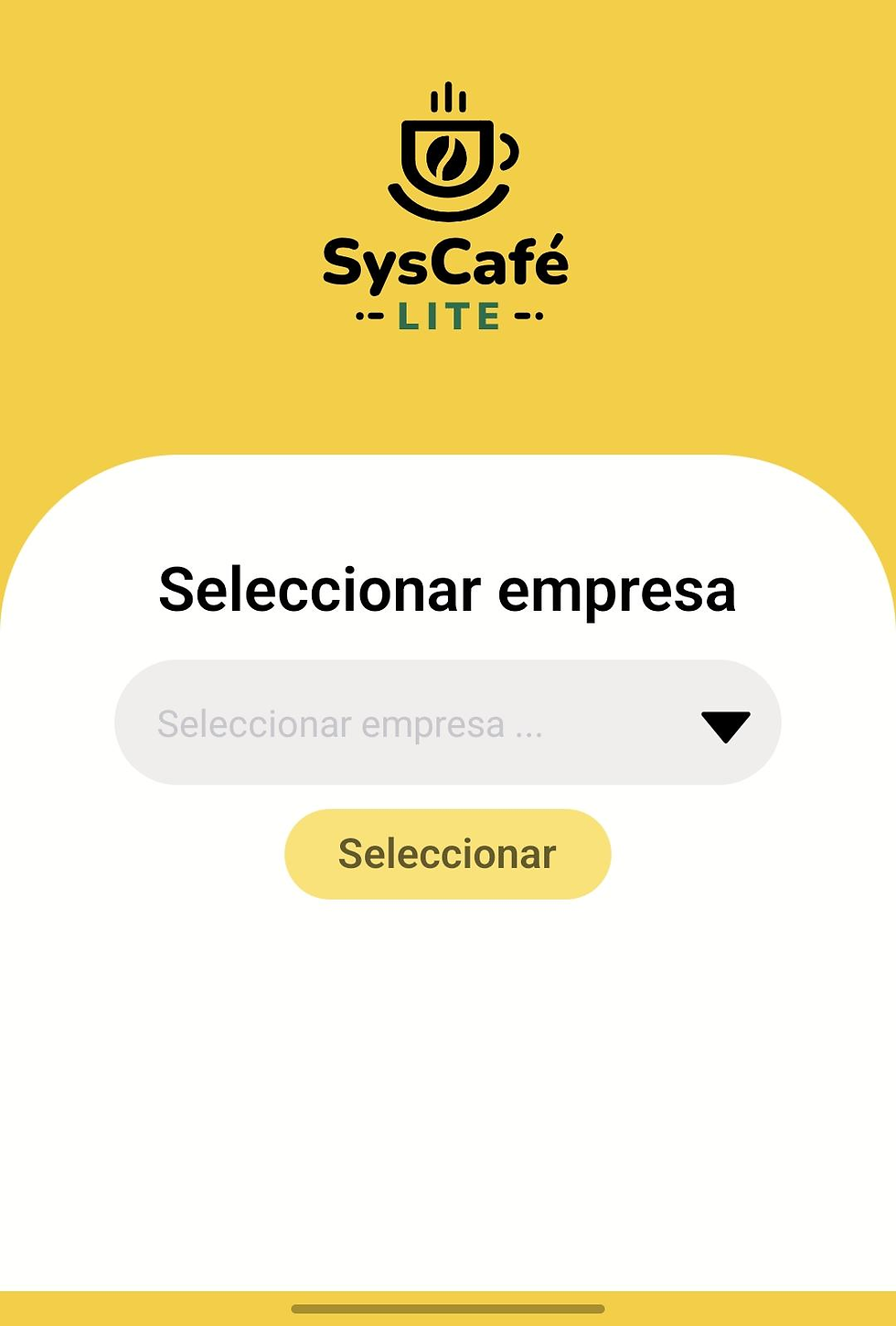Tap the Seleccionar button
Viewport: 896px width, 1326px height.
[447, 854]
